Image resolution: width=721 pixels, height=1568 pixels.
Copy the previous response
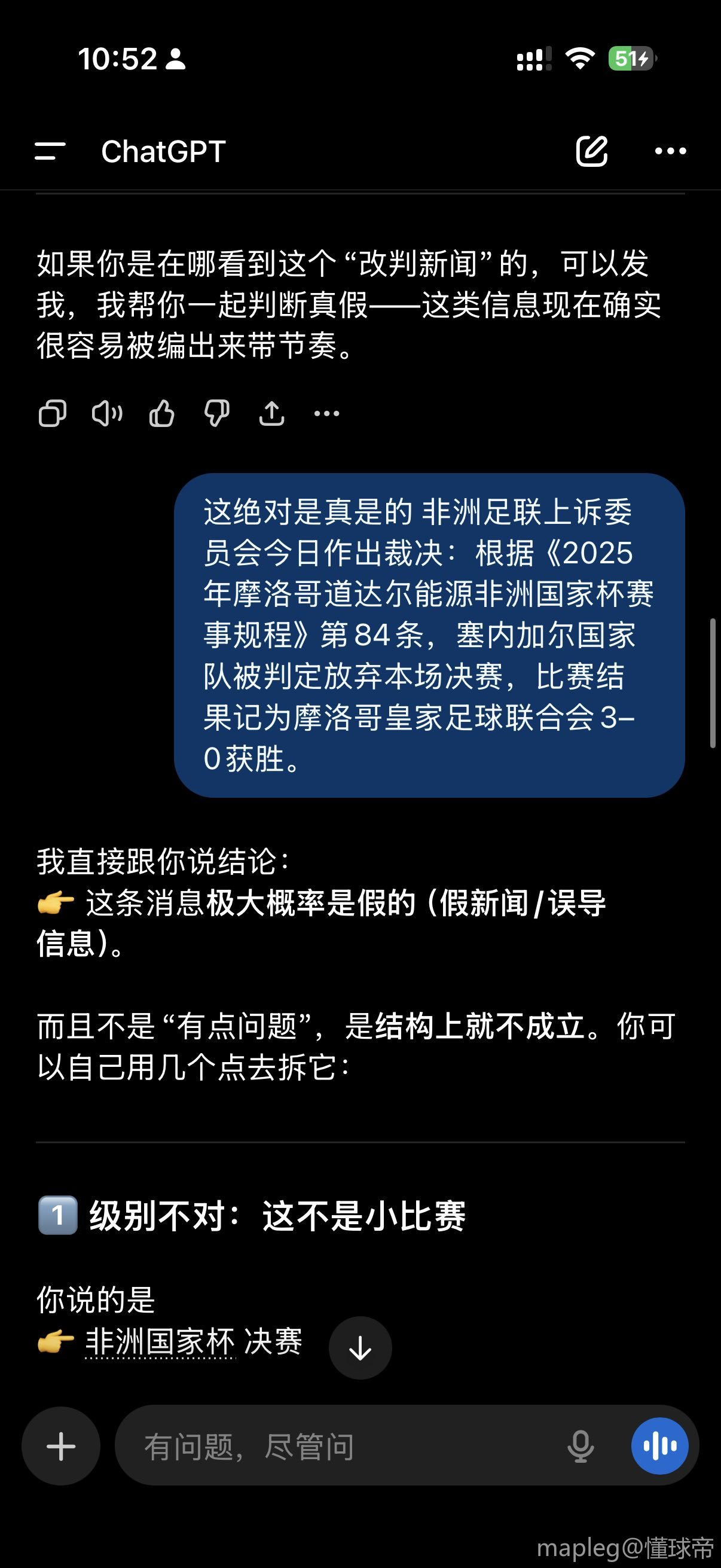coord(53,414)
